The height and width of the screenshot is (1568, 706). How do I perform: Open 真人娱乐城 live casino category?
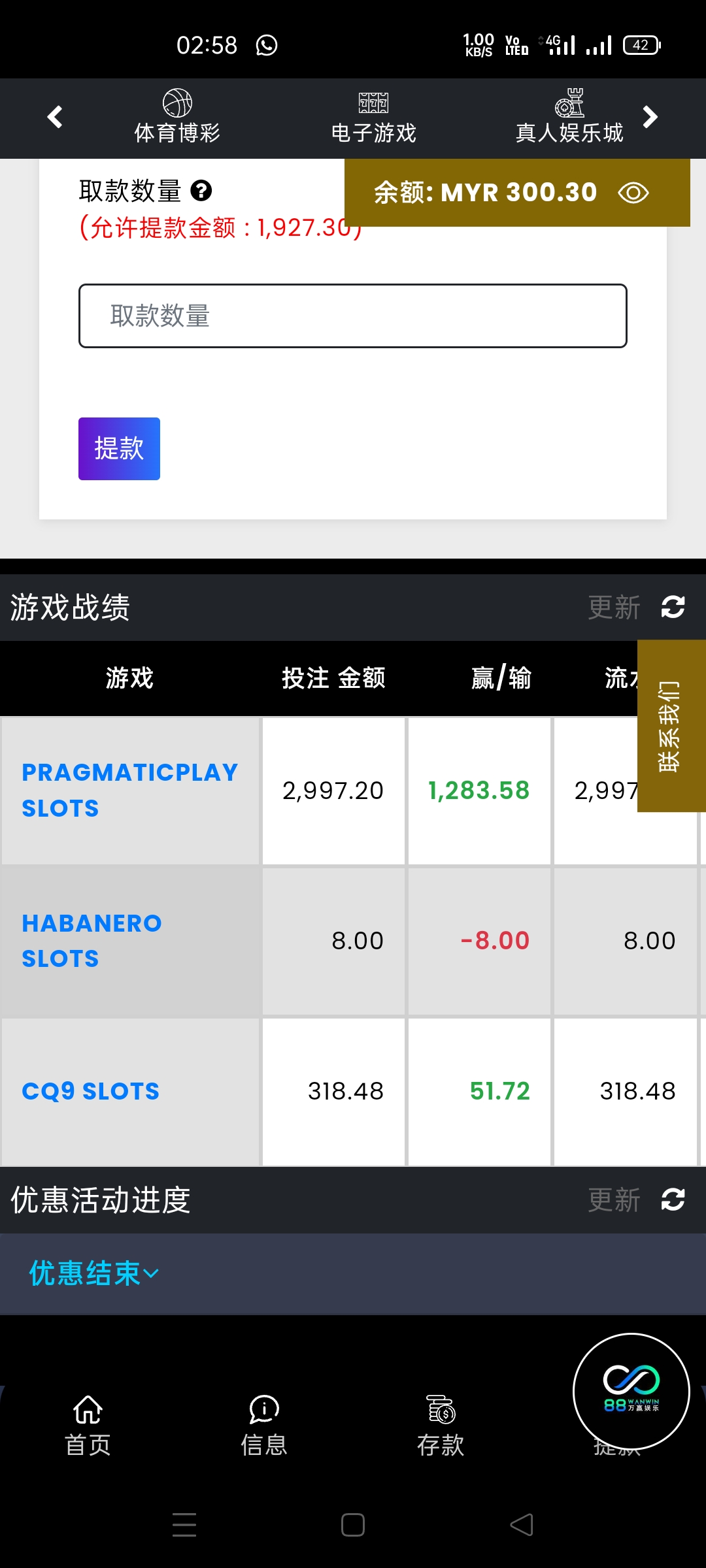pyautogui.click(x=569, y=118)
